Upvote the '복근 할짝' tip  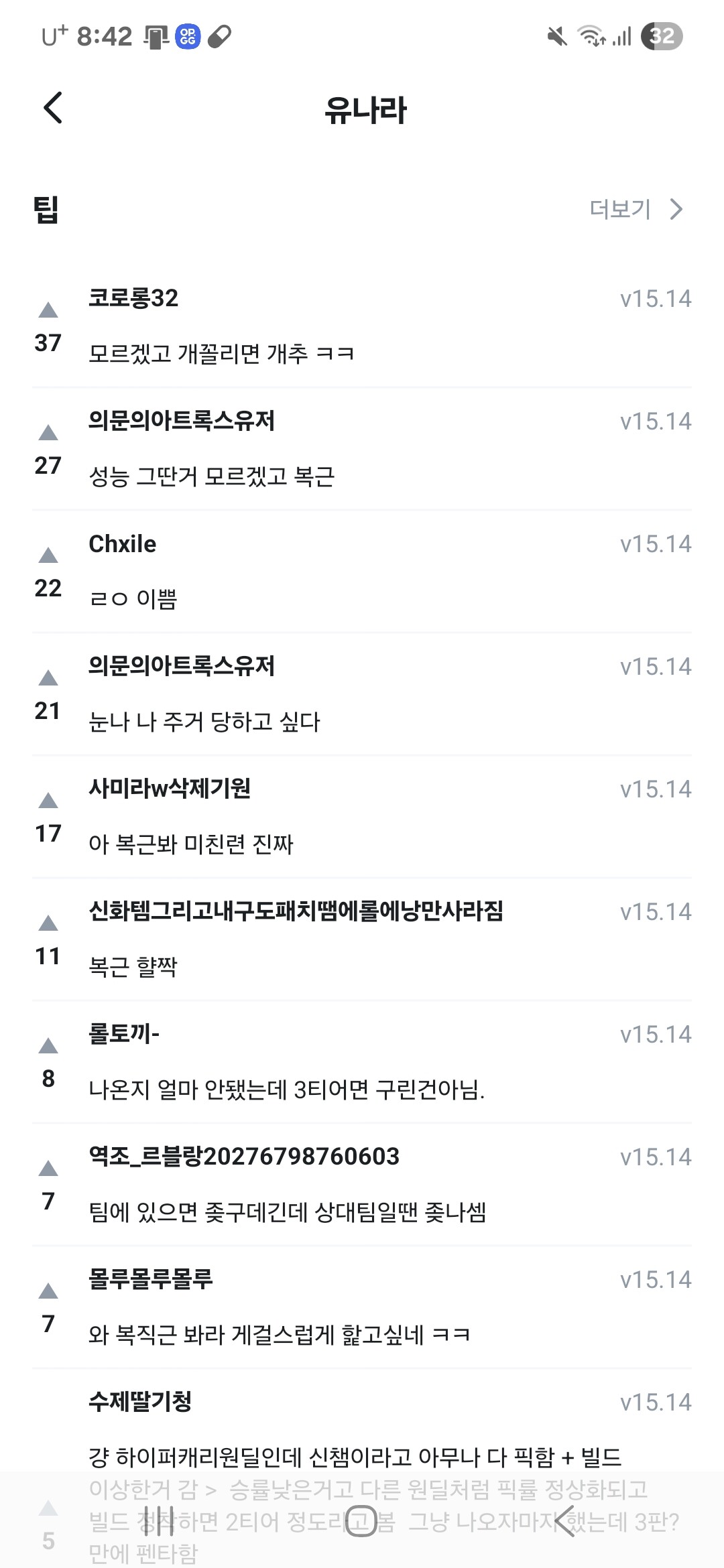tap(48, 923)
